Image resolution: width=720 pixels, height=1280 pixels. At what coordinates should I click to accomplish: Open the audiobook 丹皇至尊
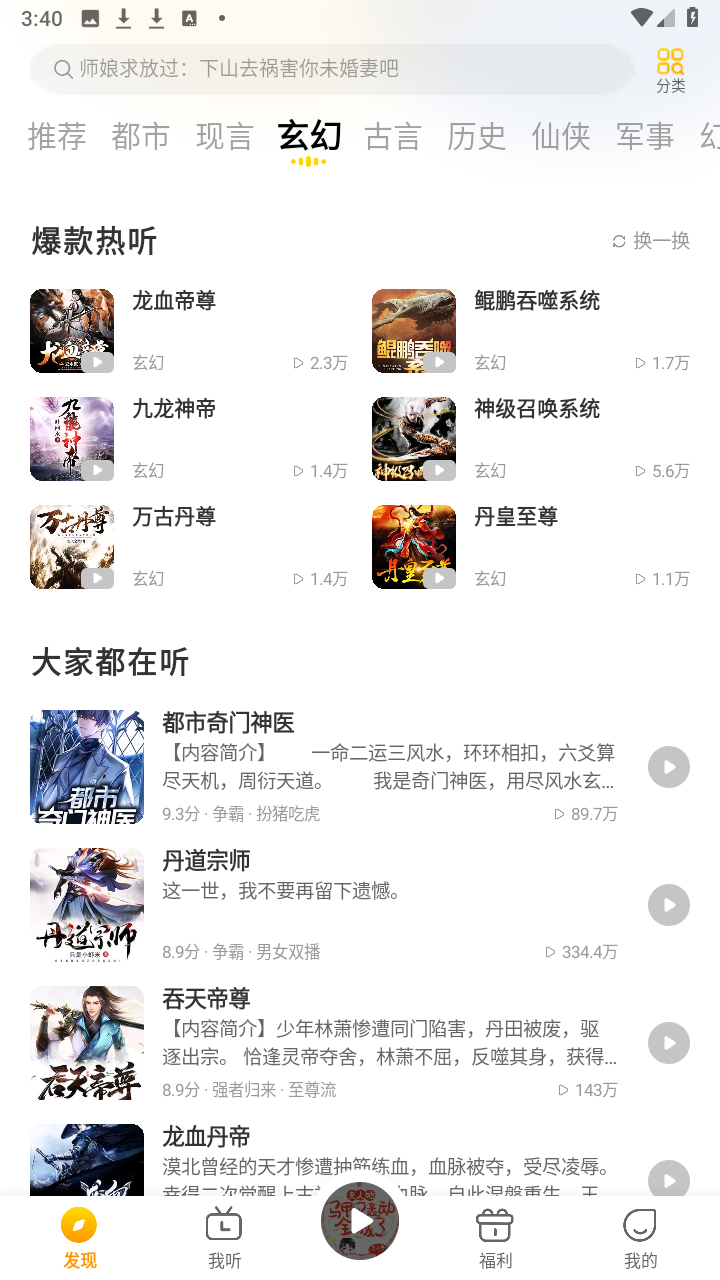[531, 547]
